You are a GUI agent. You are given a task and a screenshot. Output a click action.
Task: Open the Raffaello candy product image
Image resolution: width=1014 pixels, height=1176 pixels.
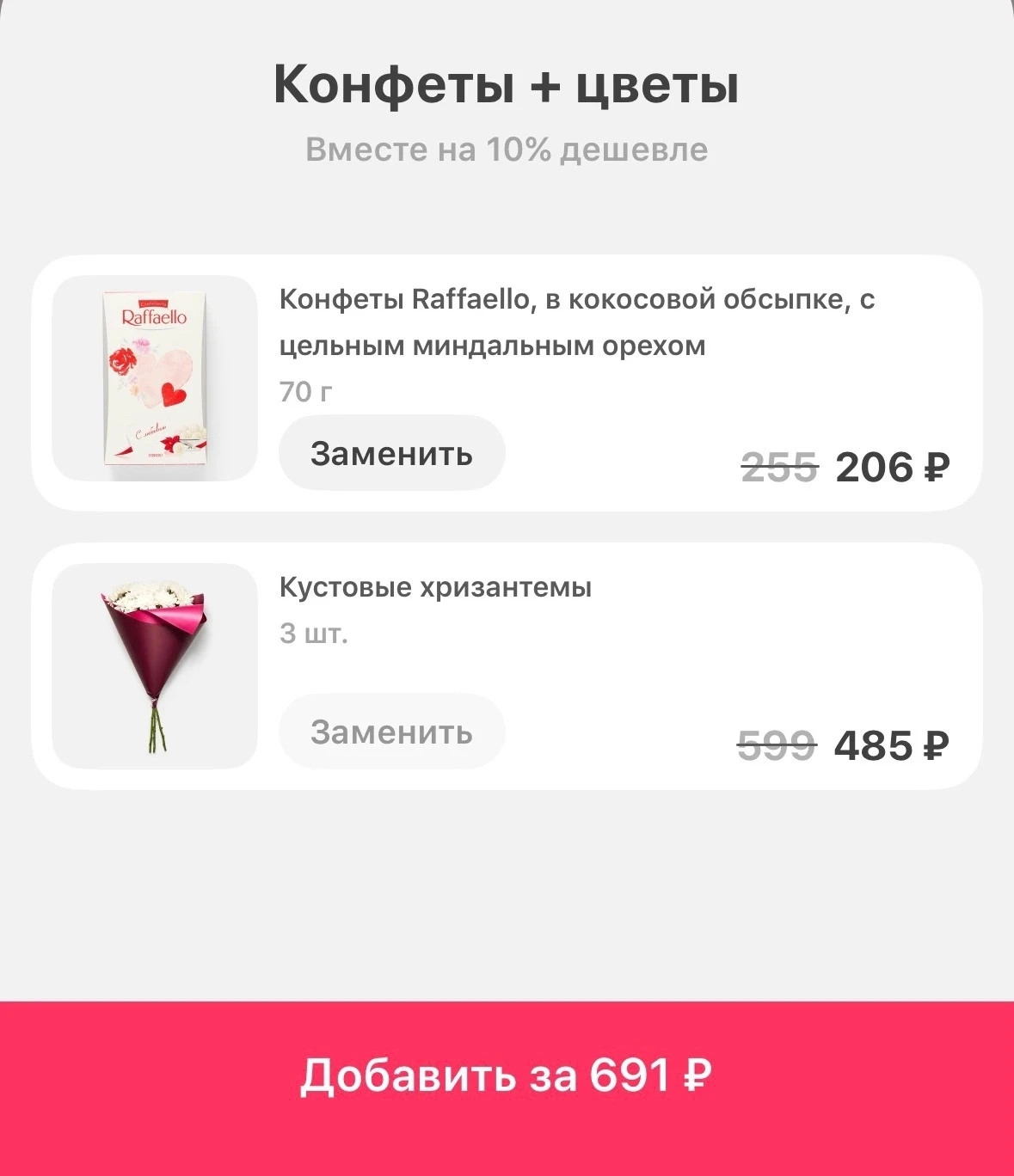point(155,378)
